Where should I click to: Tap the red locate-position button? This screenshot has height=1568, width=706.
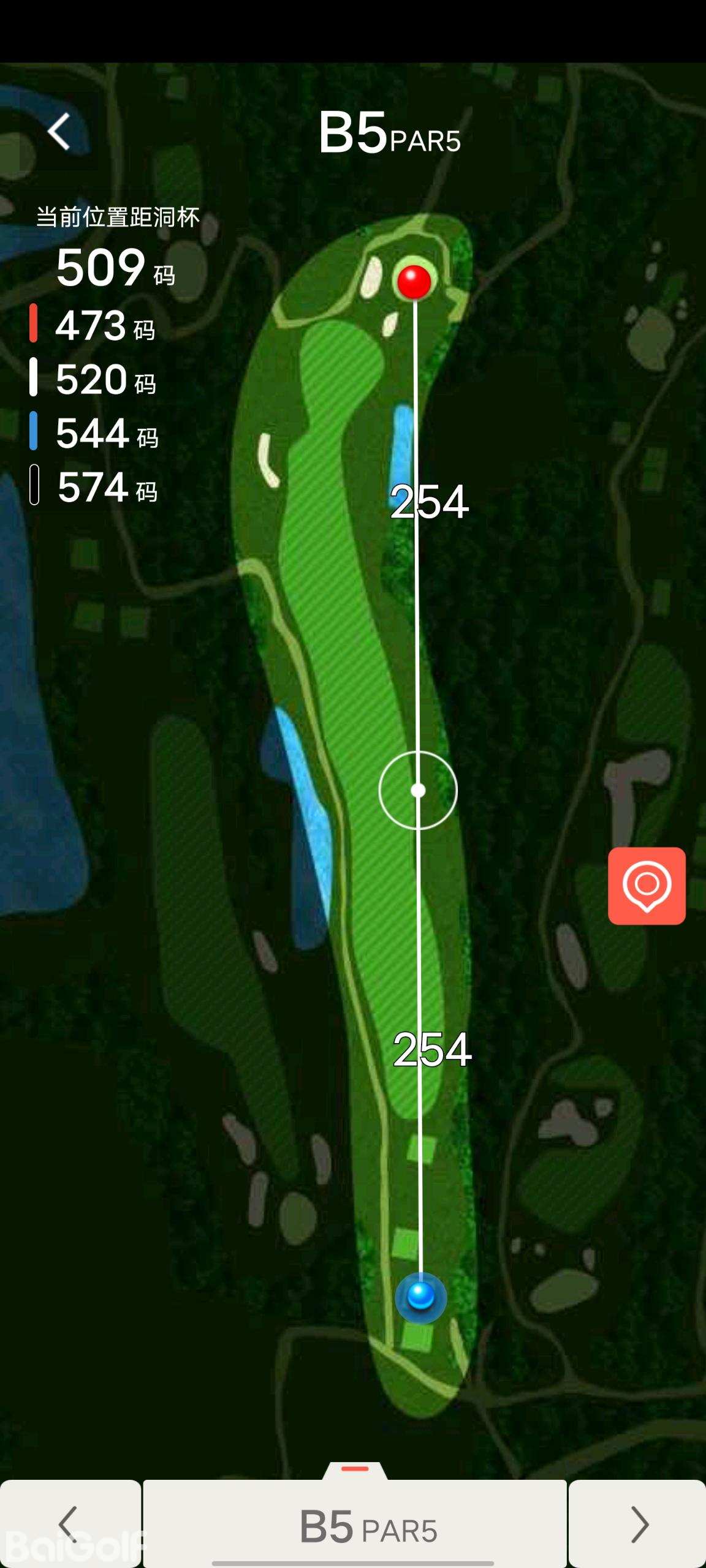click(x=647, y=886)
